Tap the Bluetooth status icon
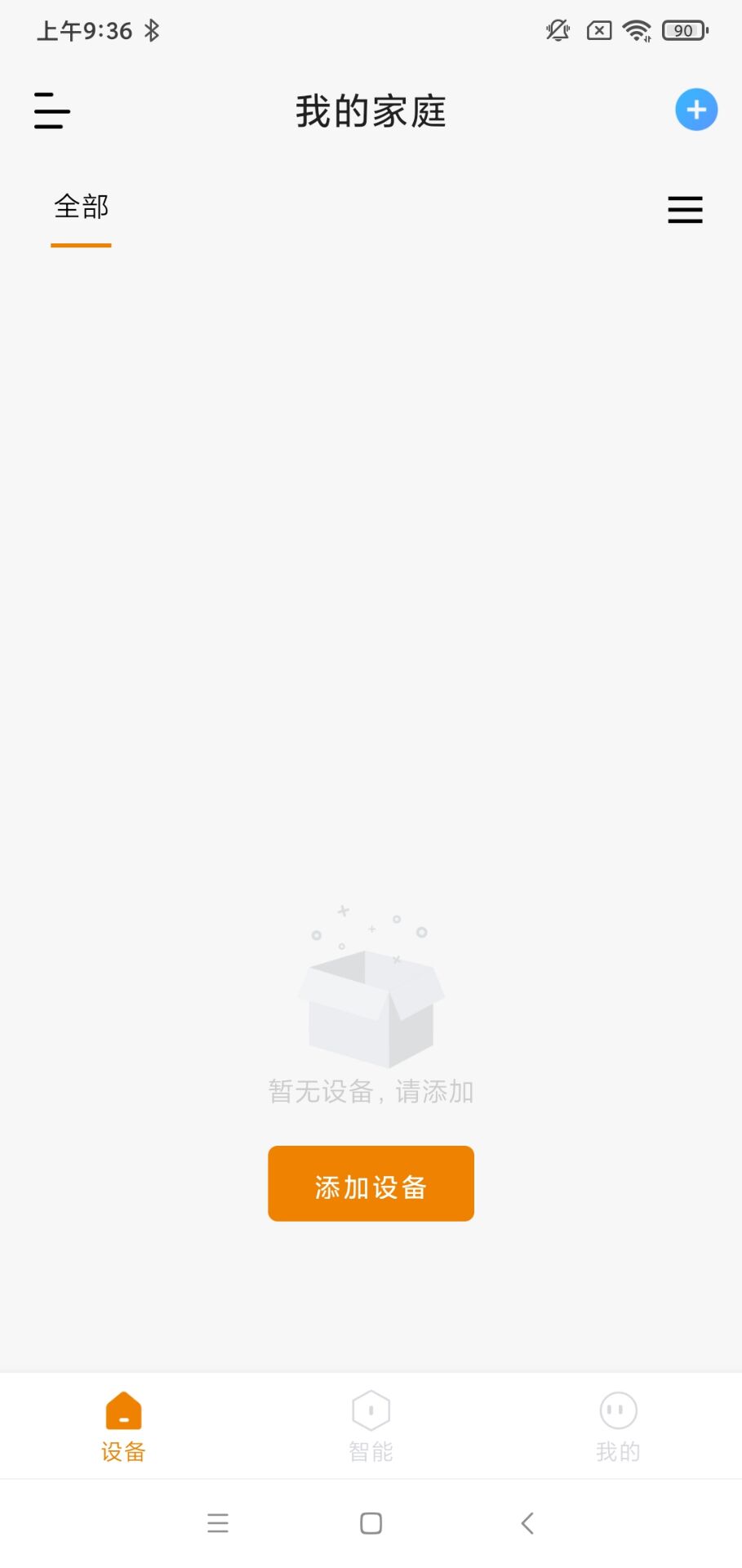The width and height of the screenshot is (742, 1568). coord(149,30)
